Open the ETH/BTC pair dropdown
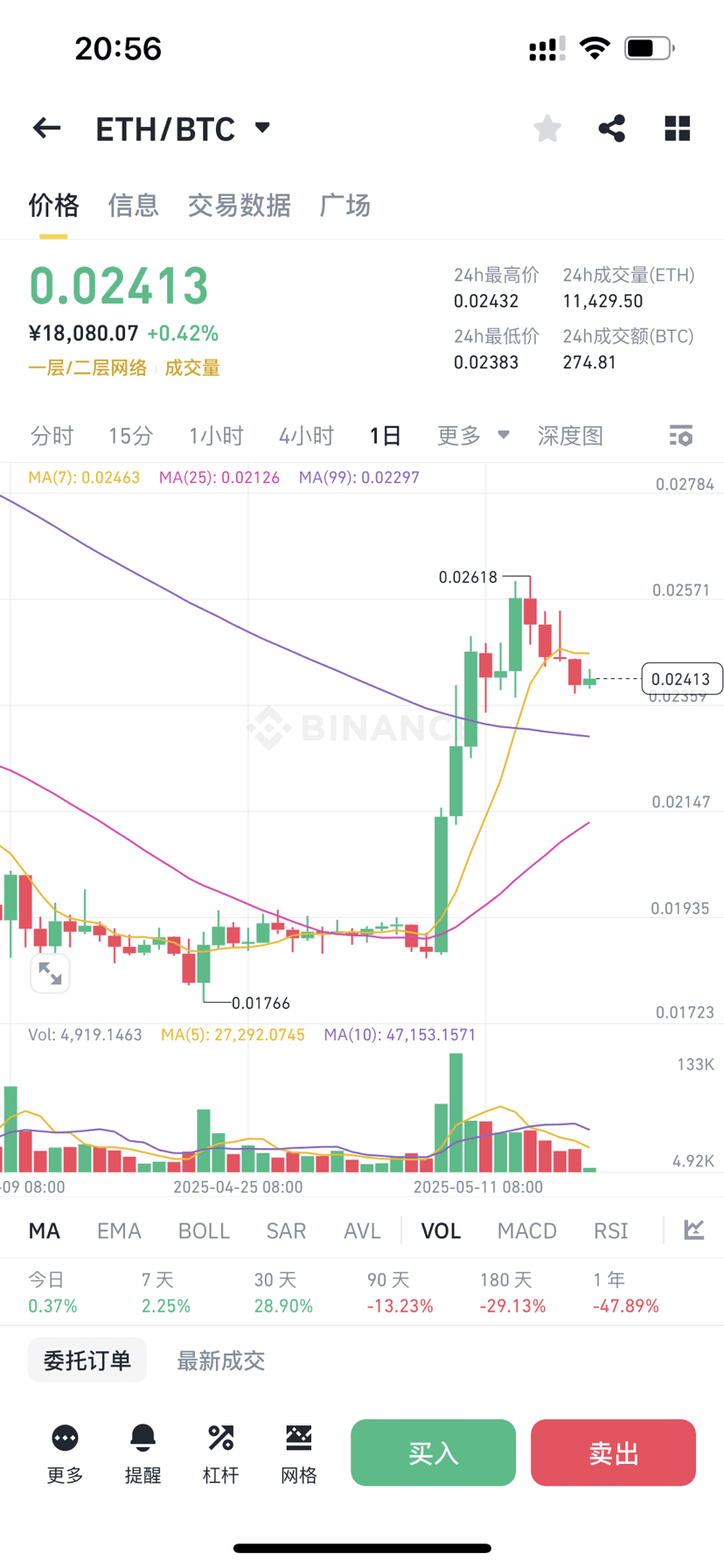 [262, 128]
